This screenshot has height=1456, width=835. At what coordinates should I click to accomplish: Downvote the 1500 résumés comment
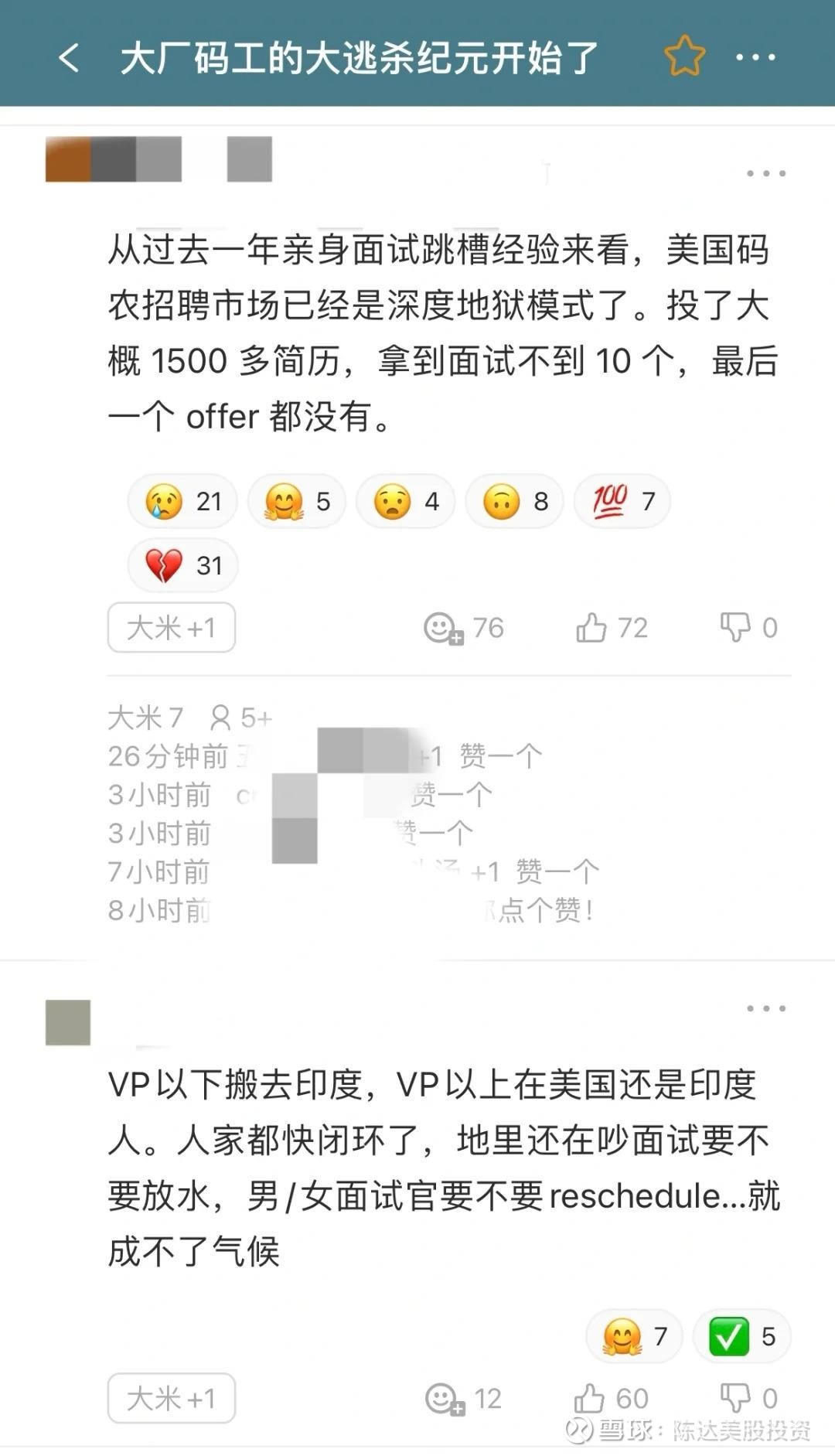pos(735,627)
